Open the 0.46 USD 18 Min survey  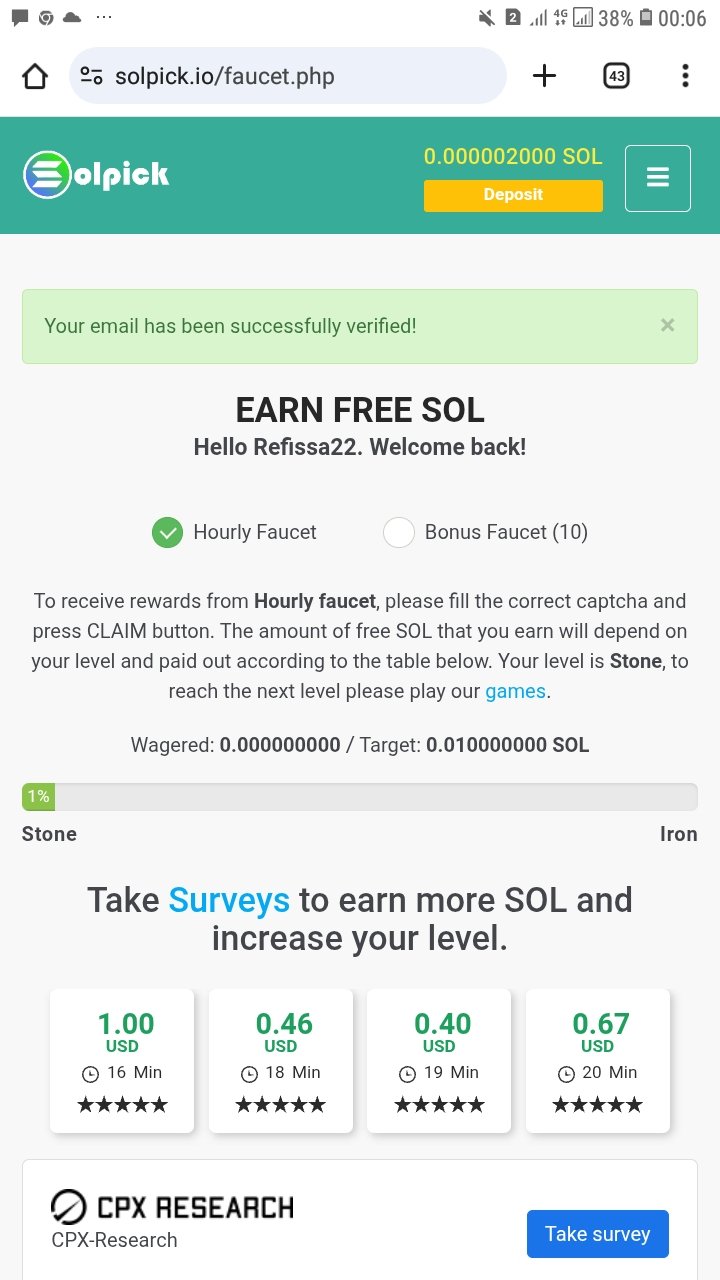point(281,1061)
